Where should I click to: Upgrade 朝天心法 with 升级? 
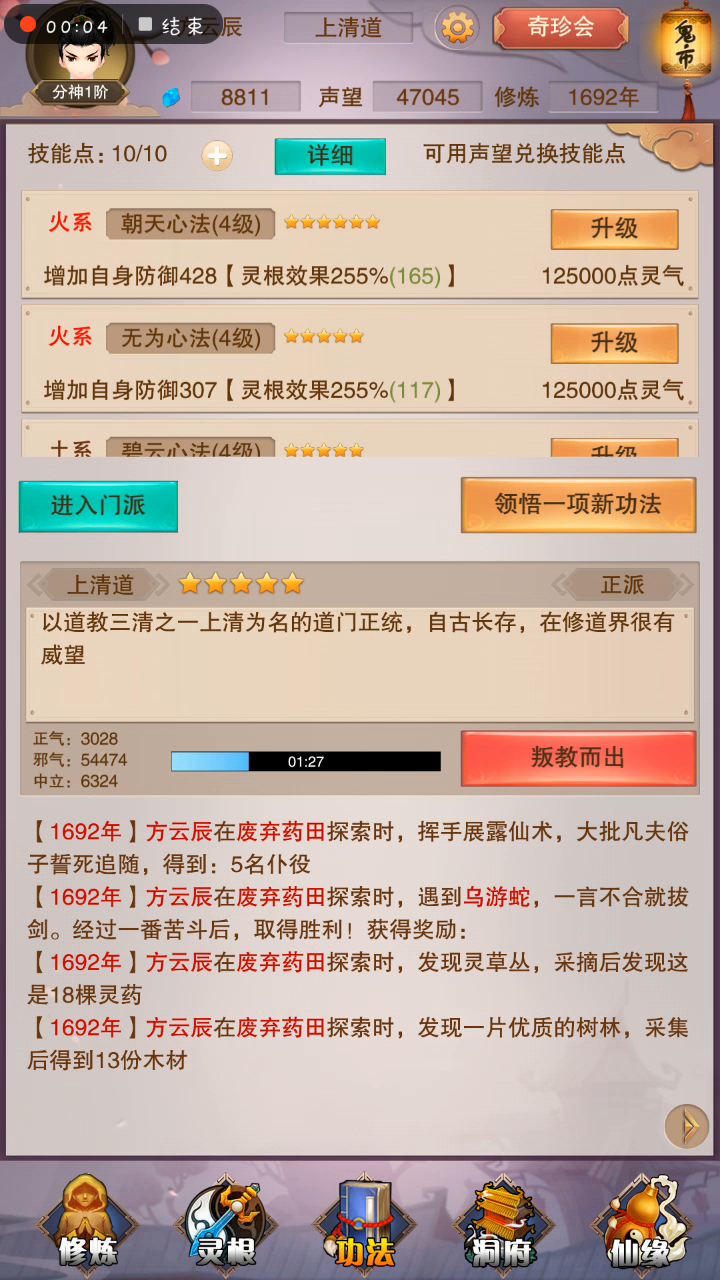(614, 229)
